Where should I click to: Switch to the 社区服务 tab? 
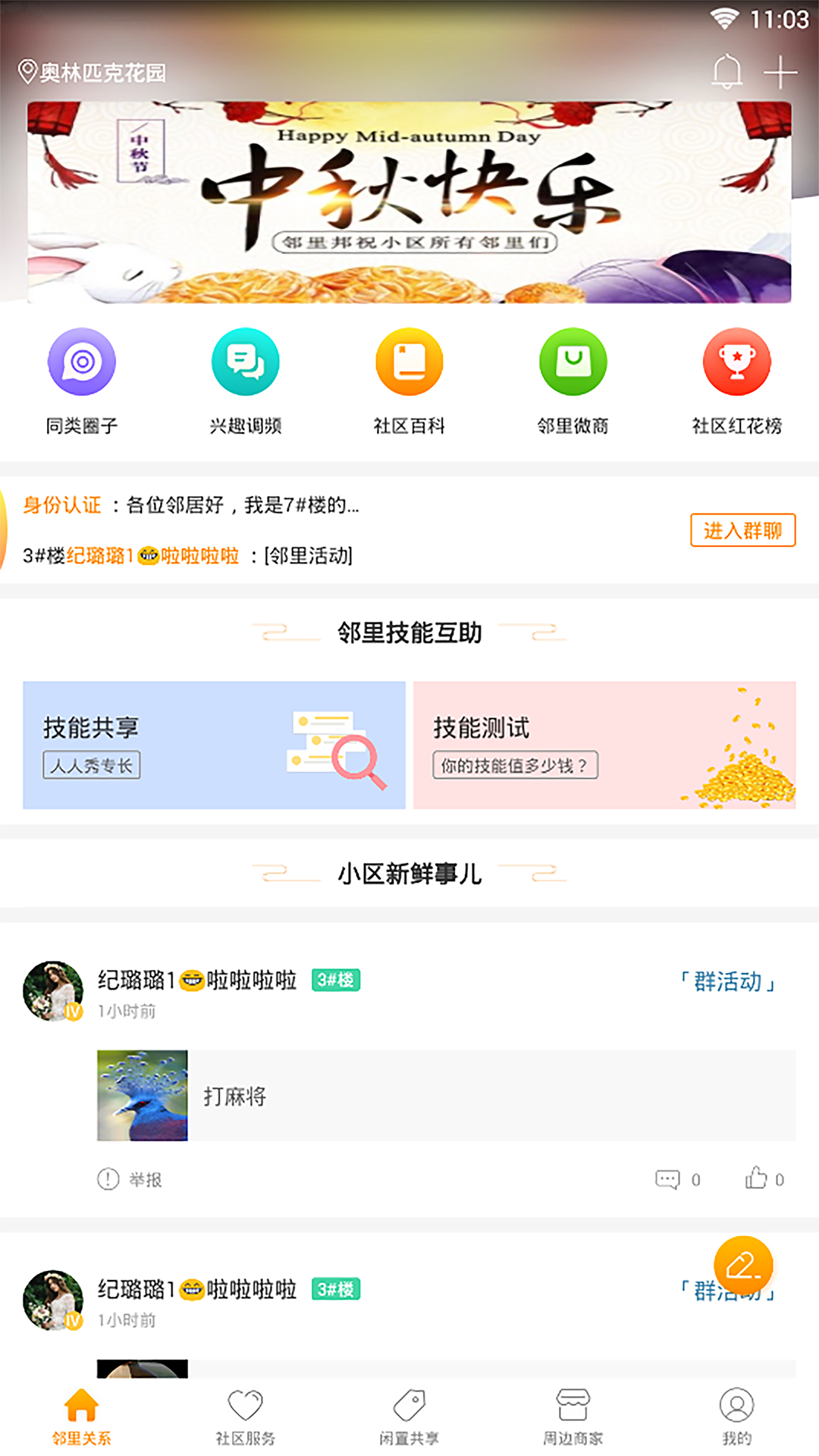tap(246, 1417)
